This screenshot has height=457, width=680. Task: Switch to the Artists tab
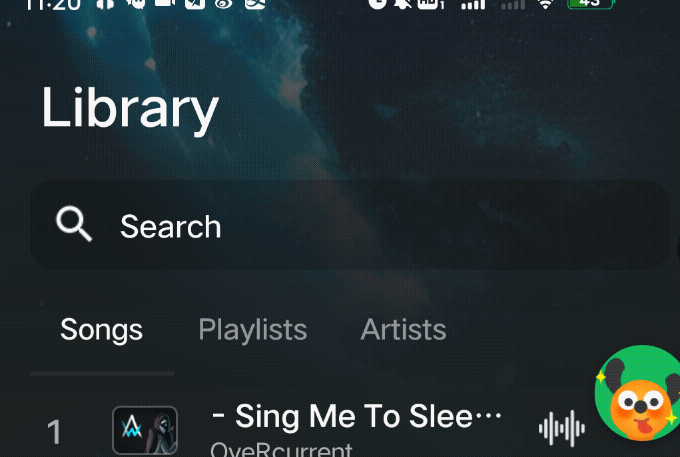(x=403, y=329)
